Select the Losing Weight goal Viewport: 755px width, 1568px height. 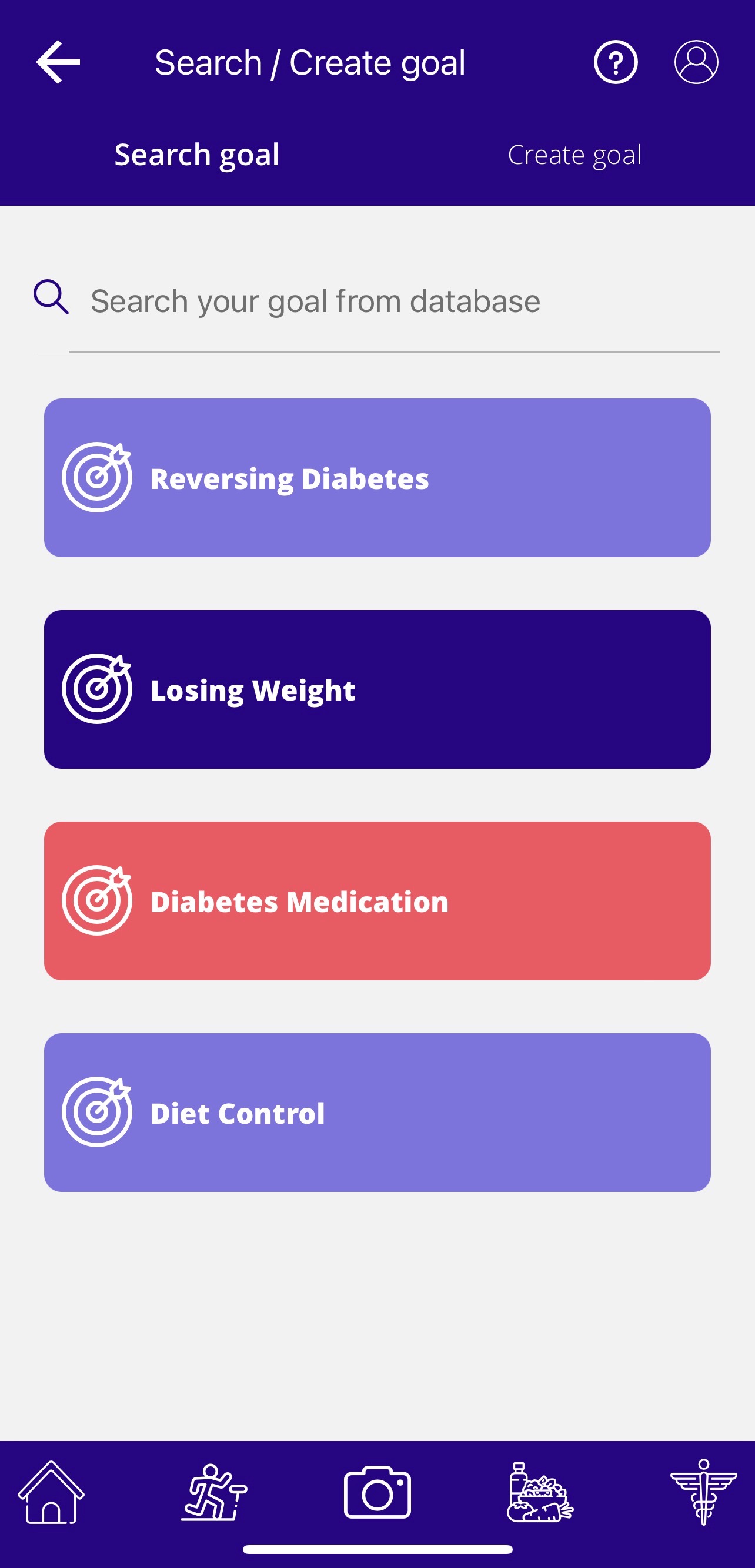377,689
